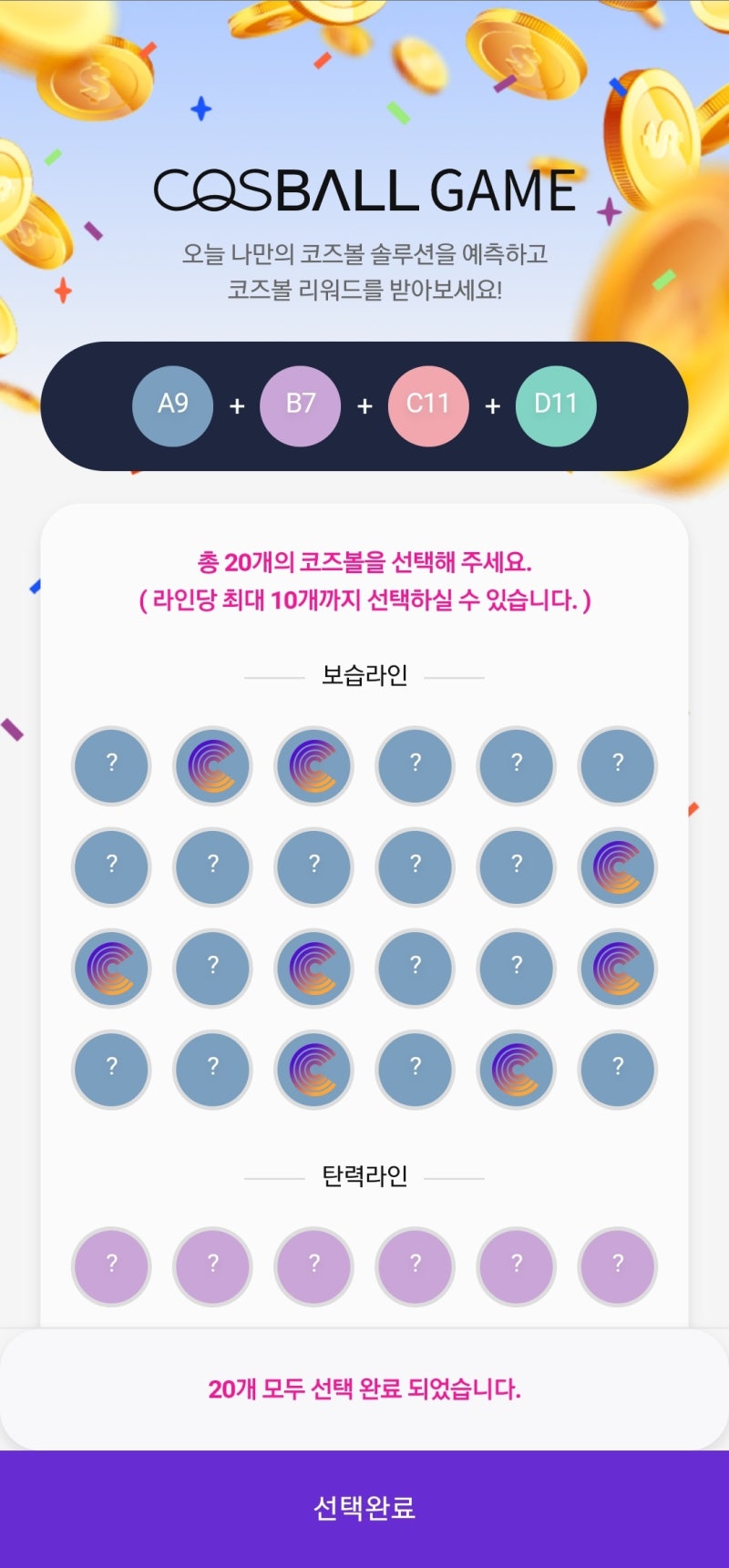Deselect the fifth Cosball in the fourth row
The width and height of the screenshot is (729, 1568).
pyautogui.click(x=516, y=1071)
